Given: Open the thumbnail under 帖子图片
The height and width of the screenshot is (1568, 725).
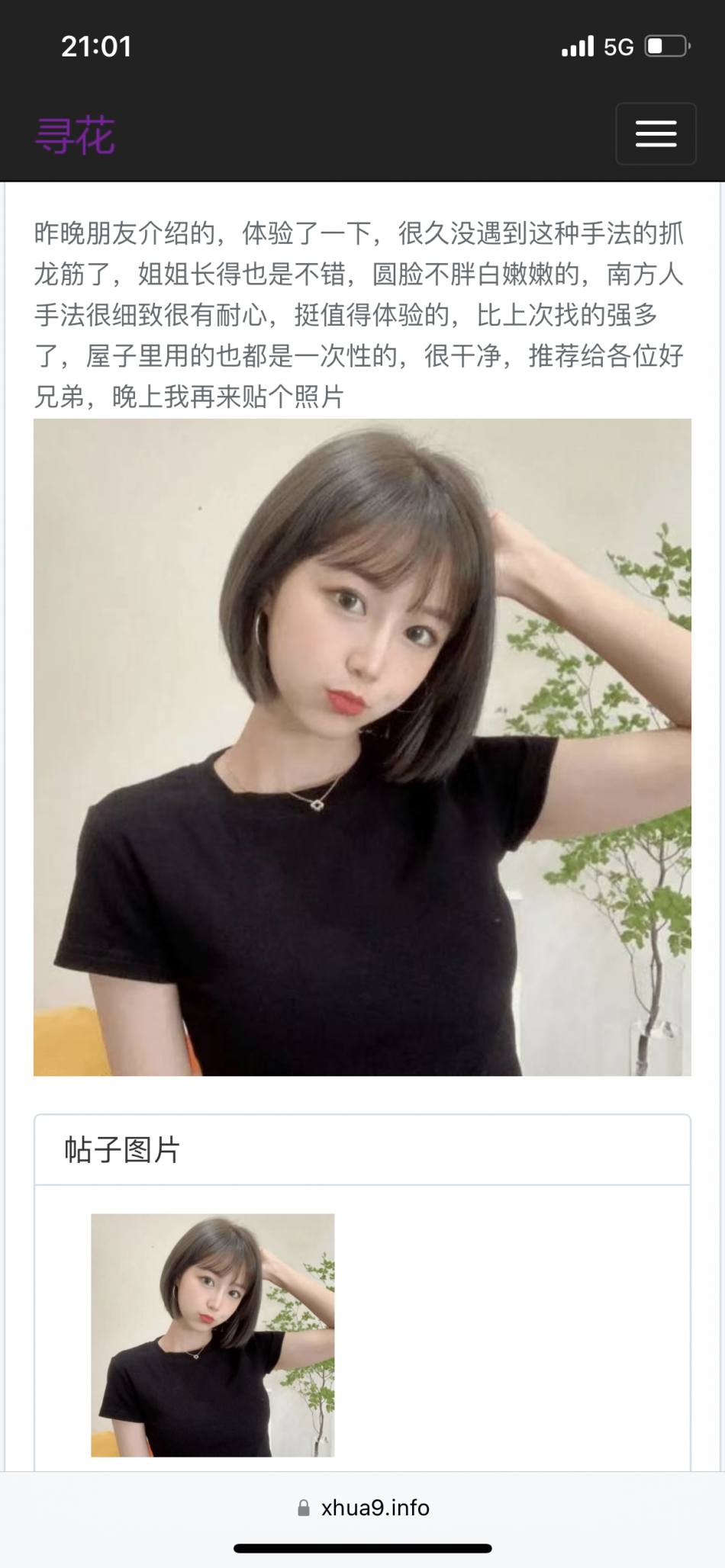Looking at the screenshot, I should pyautogui.click(x=212, y=1335).
